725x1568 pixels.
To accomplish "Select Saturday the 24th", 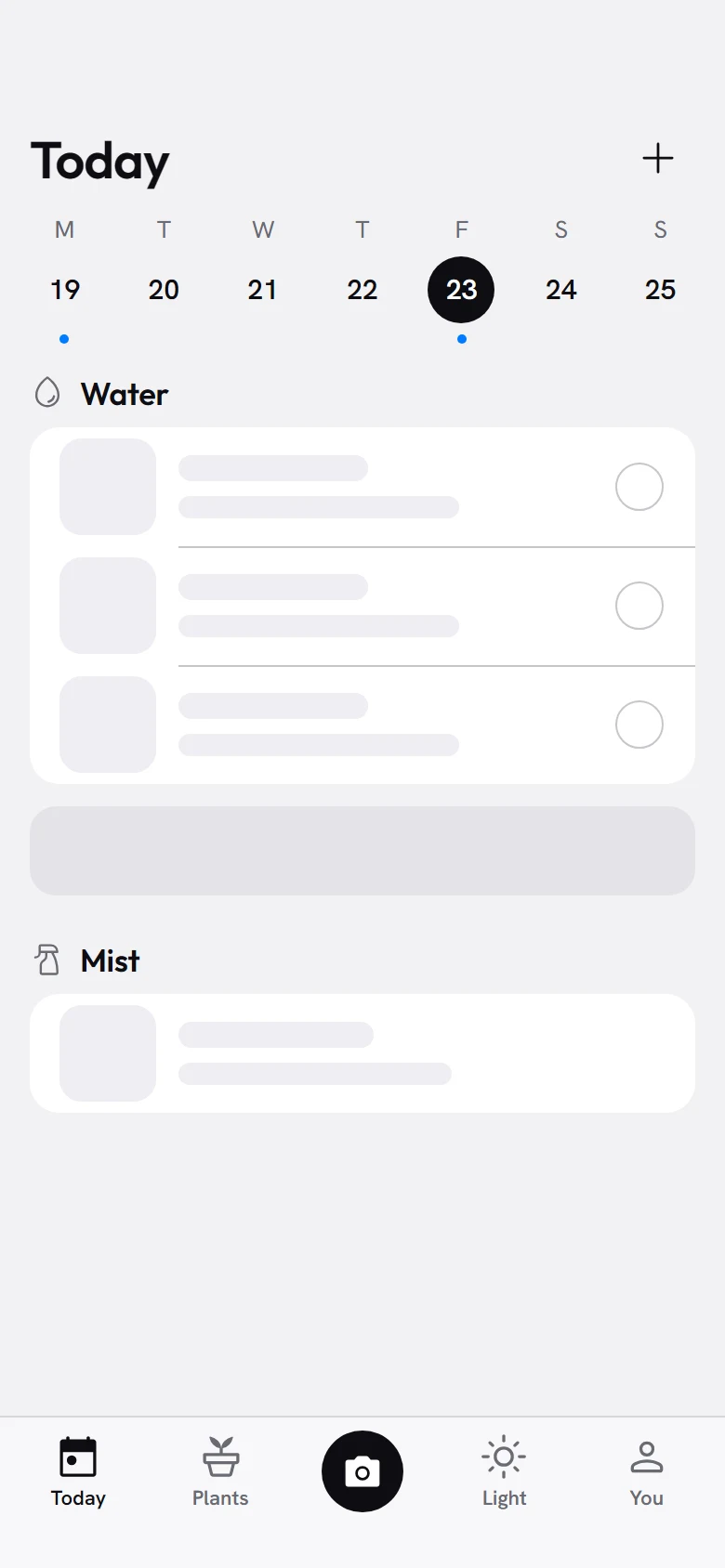I will click(560, 290).
